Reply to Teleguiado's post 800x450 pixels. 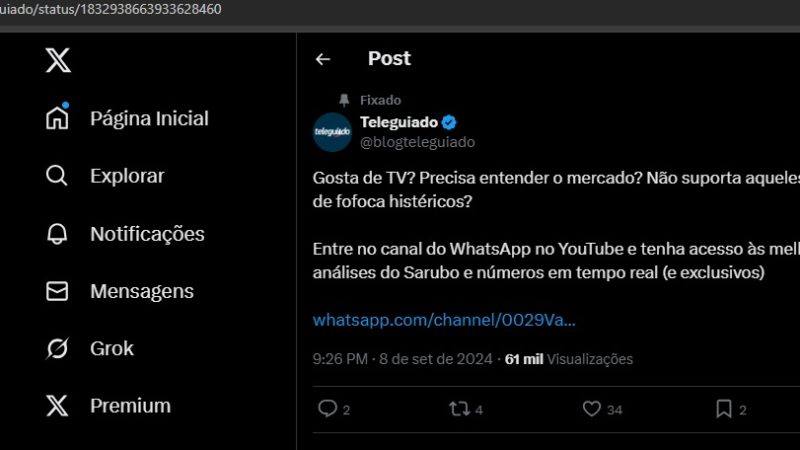[327, 409]
